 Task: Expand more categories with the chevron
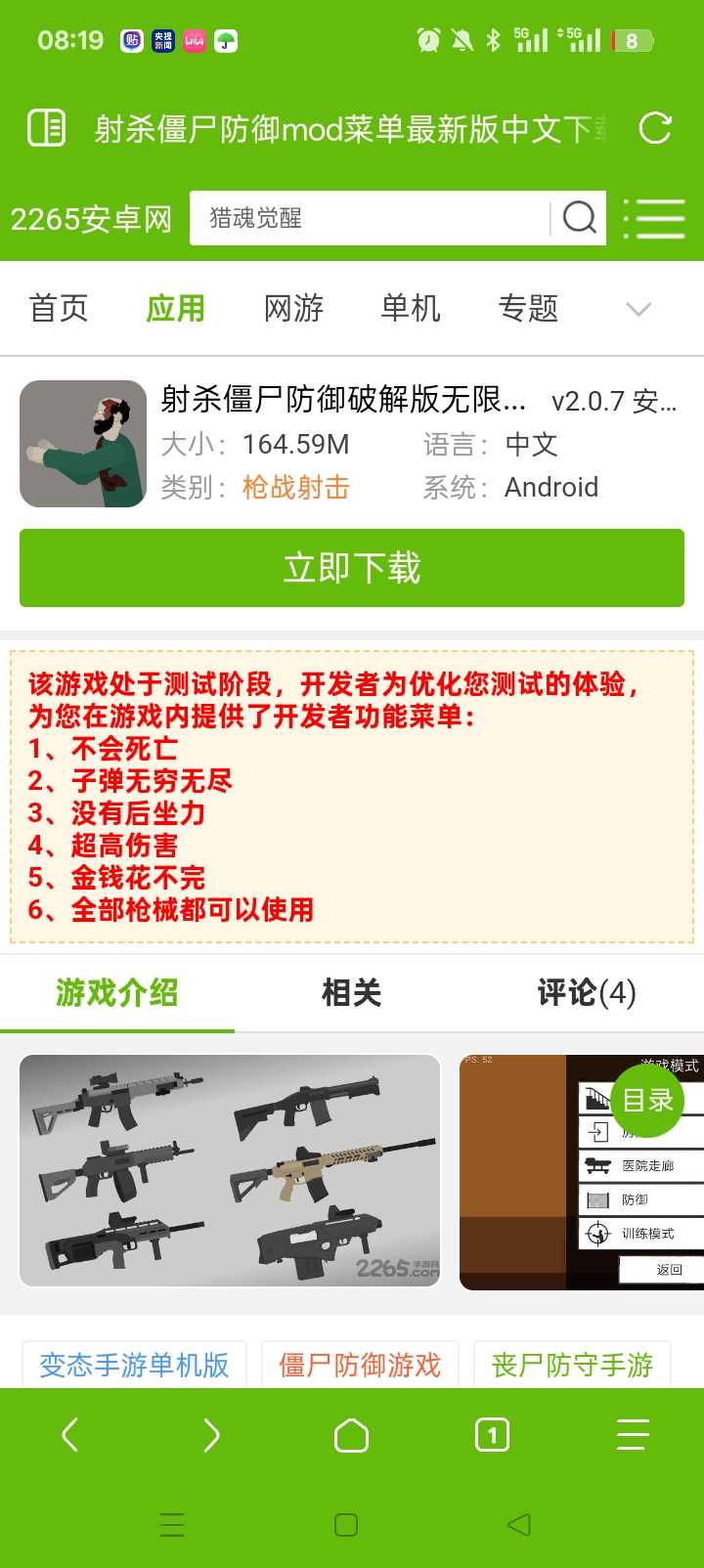638,310
